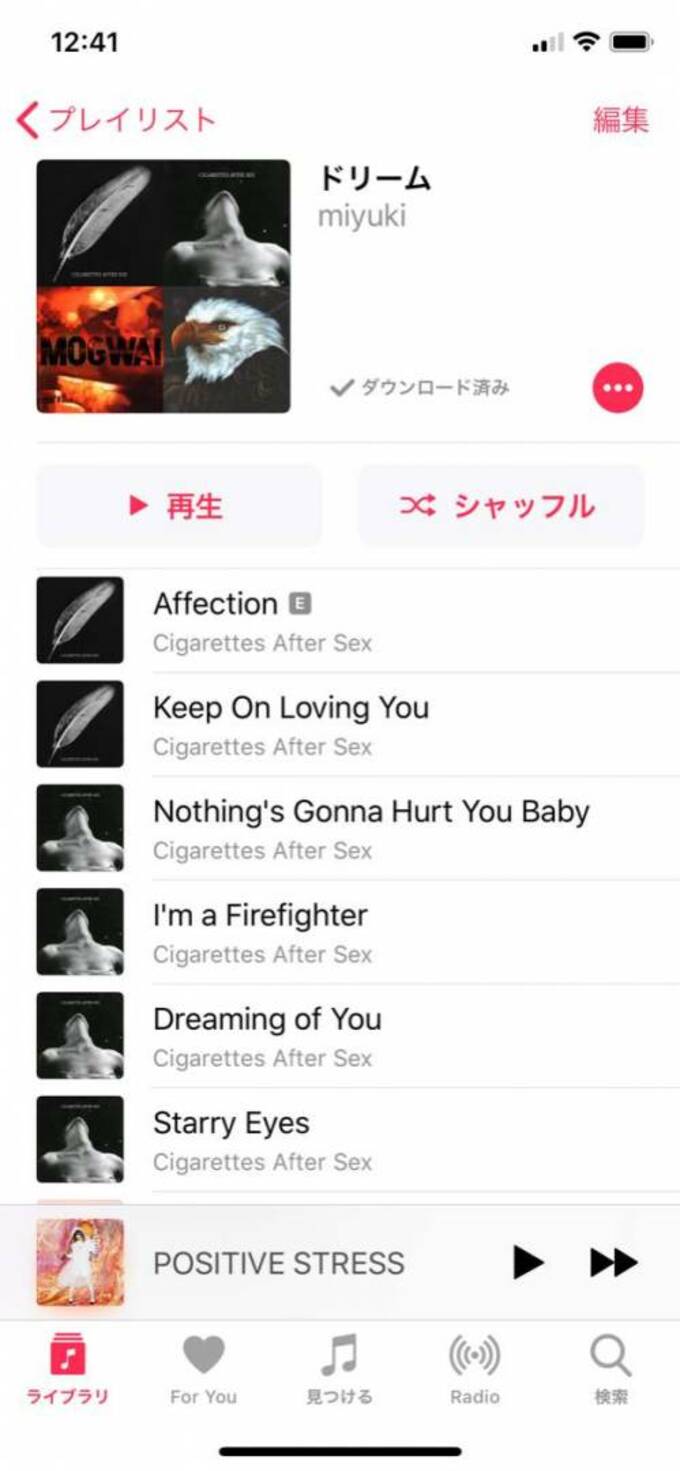680x1471 pixels.
Task: Play Nothing's Gonna Hurt You Baby
Action: pyautogui.click(x=370, y=828)
